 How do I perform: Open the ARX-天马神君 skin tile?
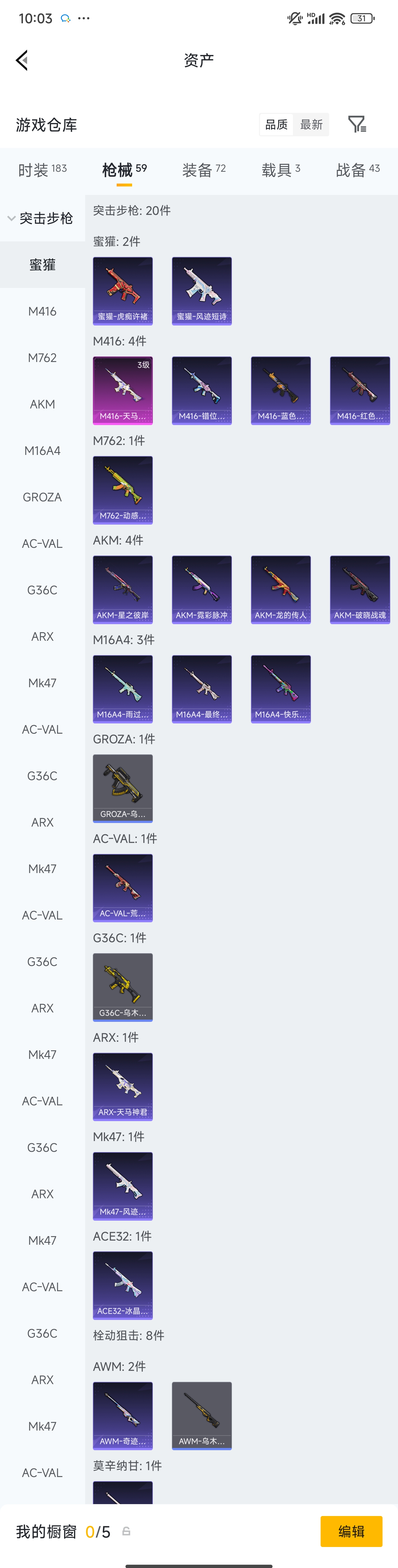(x=123, y=1087)
